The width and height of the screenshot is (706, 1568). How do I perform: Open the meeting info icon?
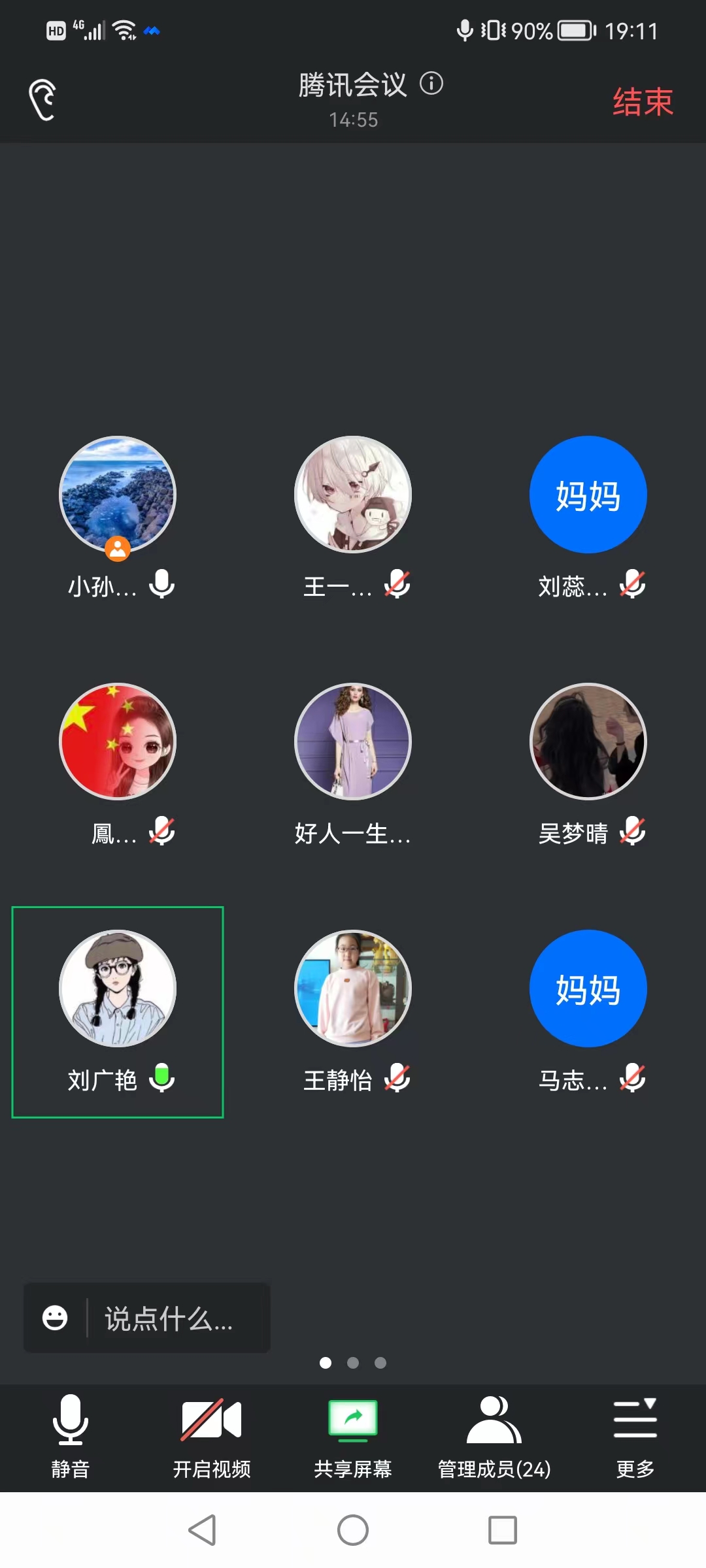coord(431,84)
